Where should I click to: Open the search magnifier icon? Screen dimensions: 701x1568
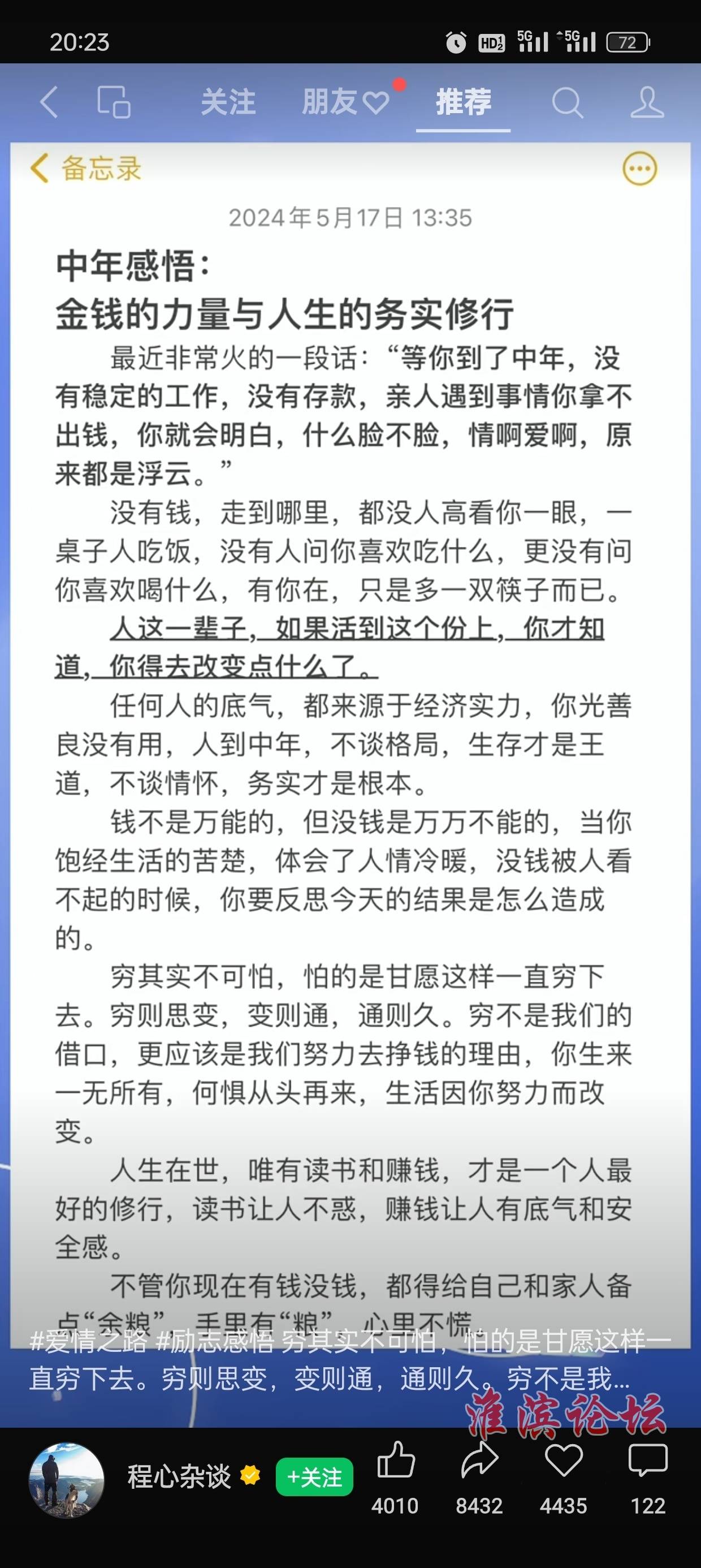(567, 102)
